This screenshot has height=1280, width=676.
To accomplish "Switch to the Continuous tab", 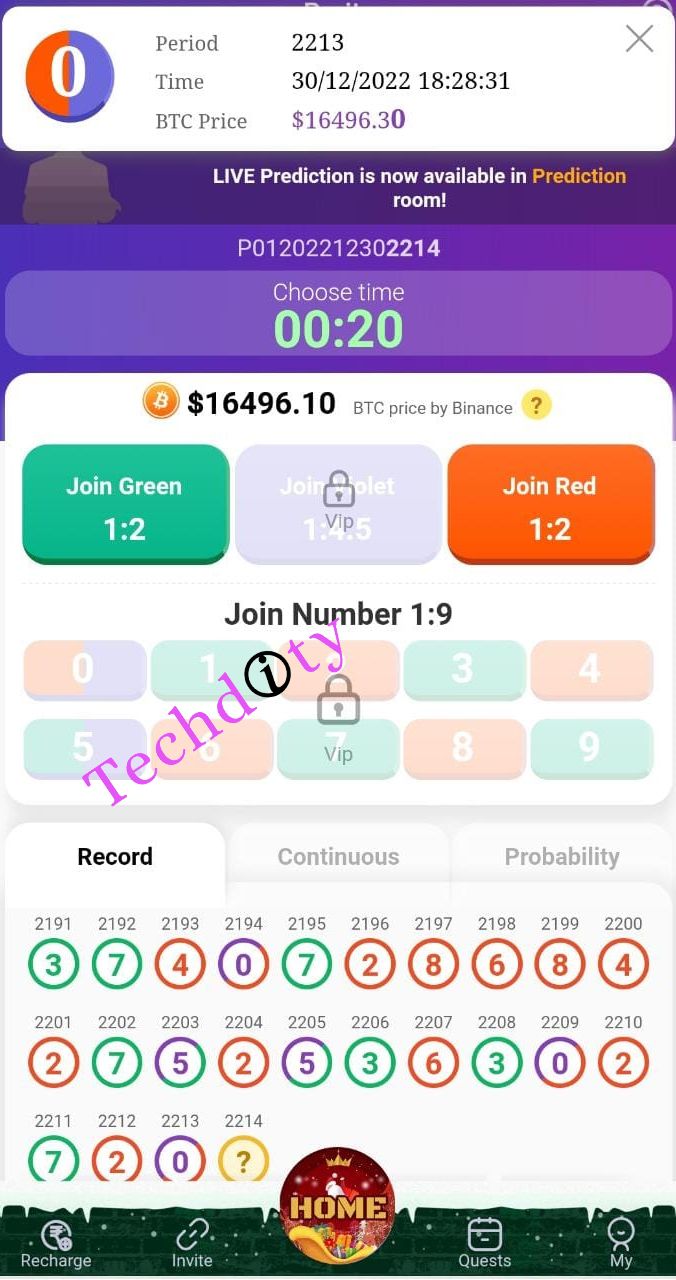I will [x=338, y=856].
